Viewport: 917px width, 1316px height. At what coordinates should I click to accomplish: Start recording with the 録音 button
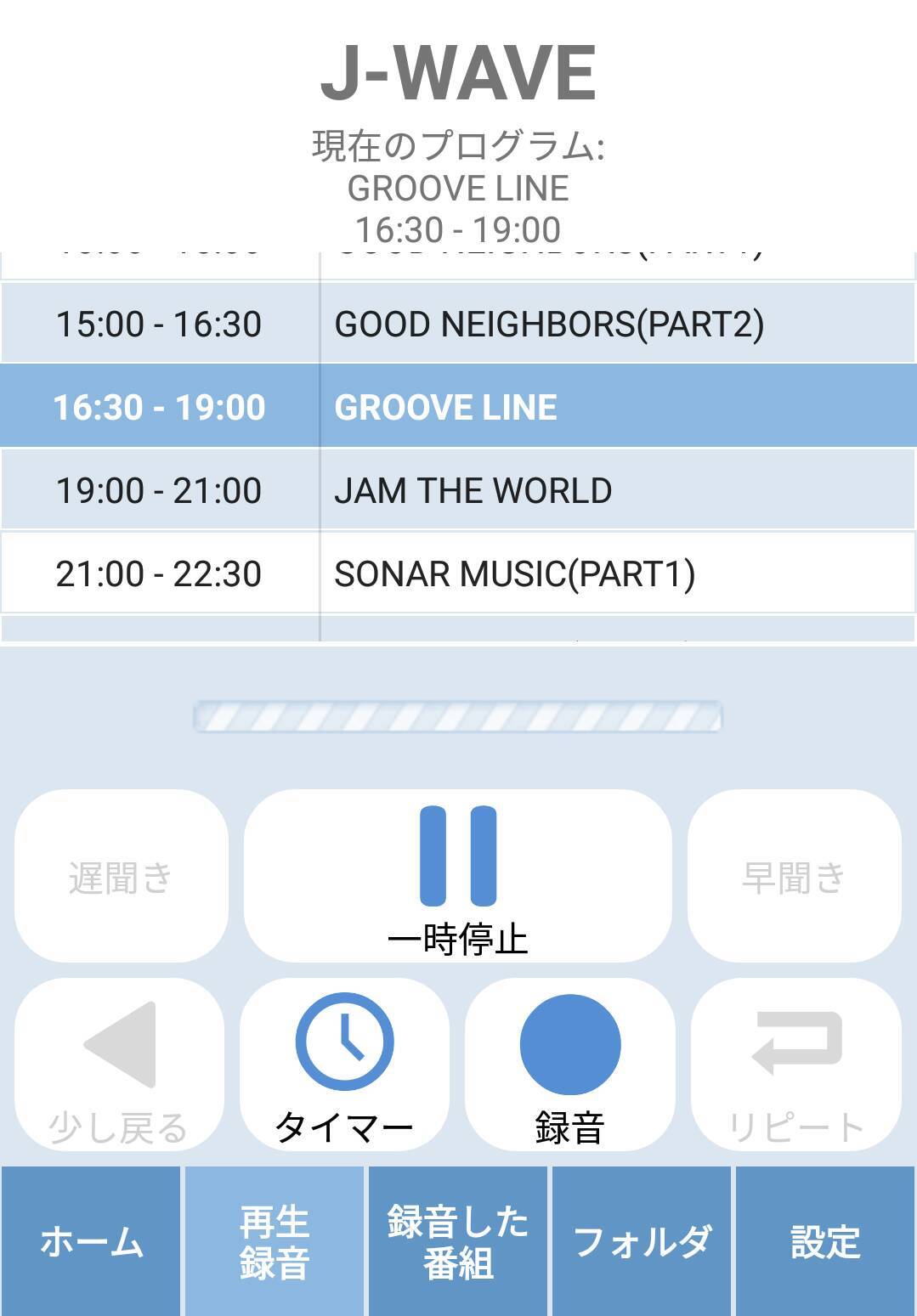(569, 1064)
